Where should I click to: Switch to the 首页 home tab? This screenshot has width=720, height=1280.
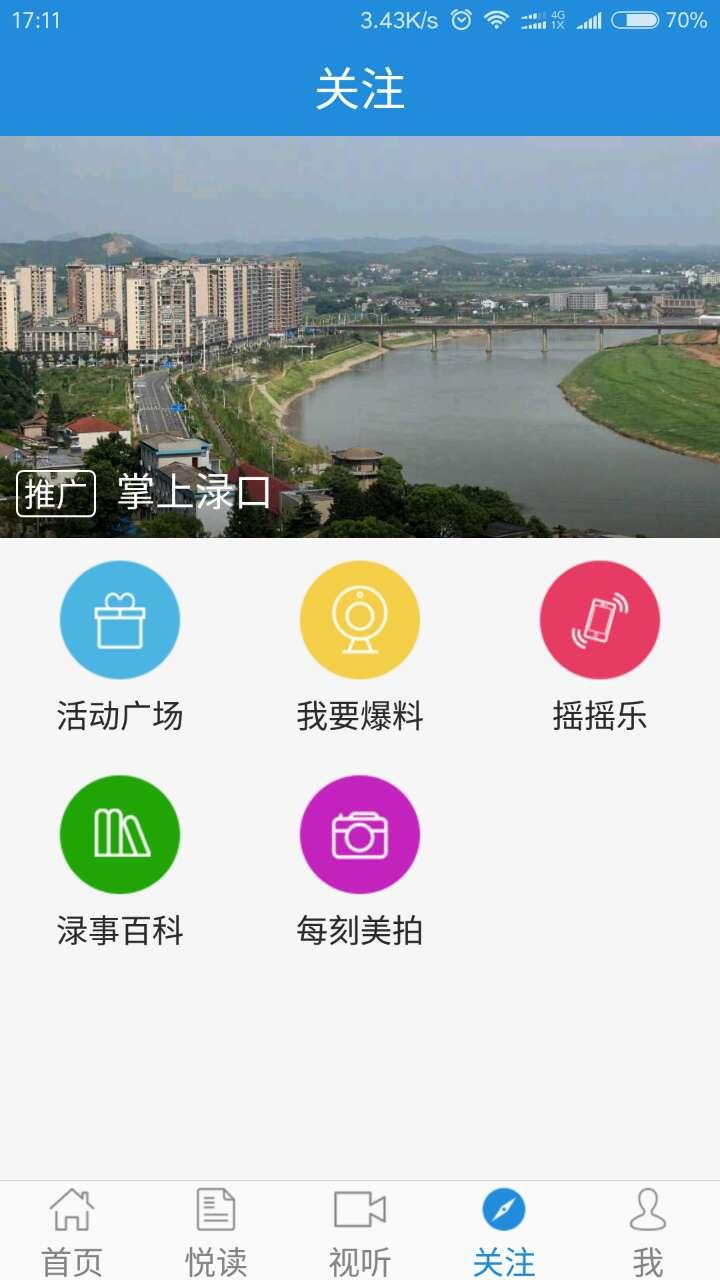click(72, 1232)
